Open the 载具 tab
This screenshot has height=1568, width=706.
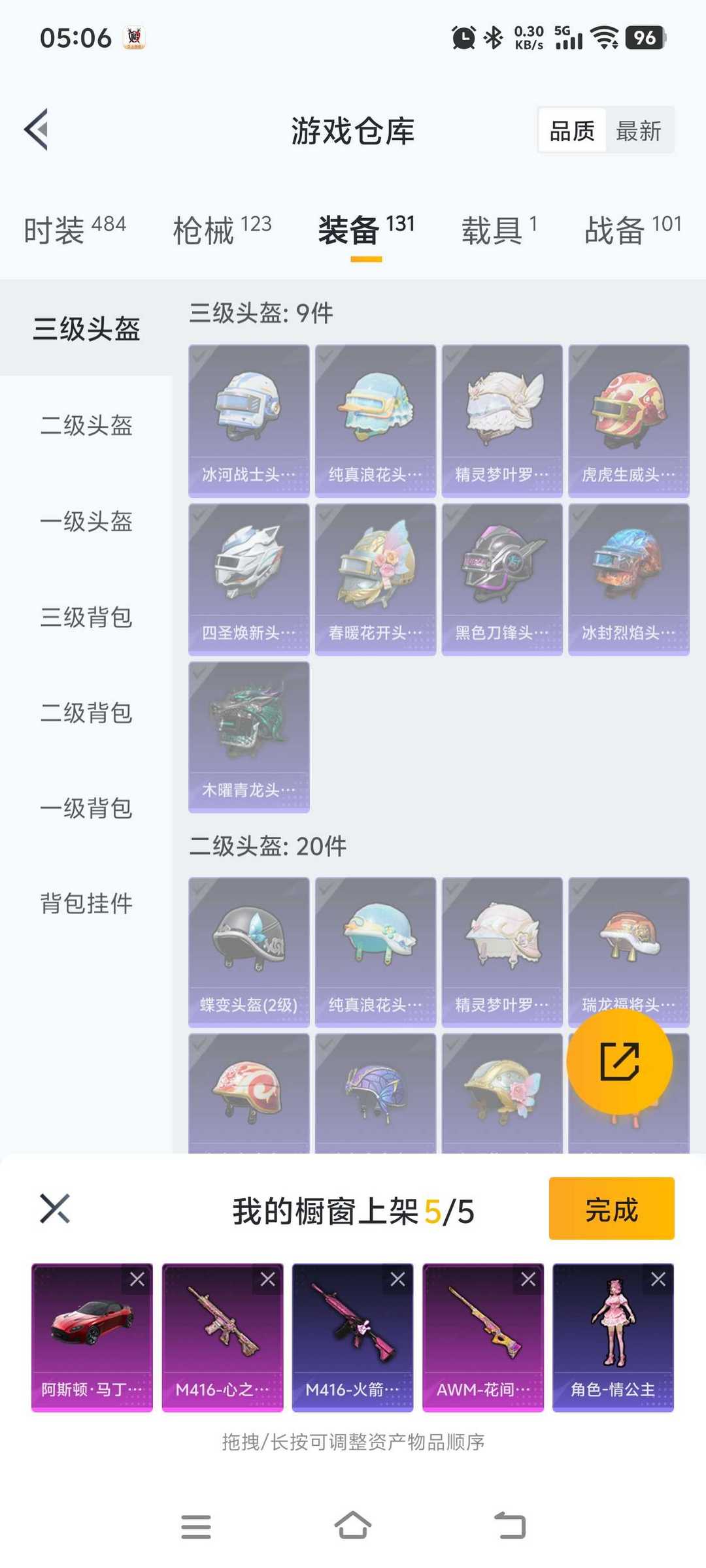point(499,230)
